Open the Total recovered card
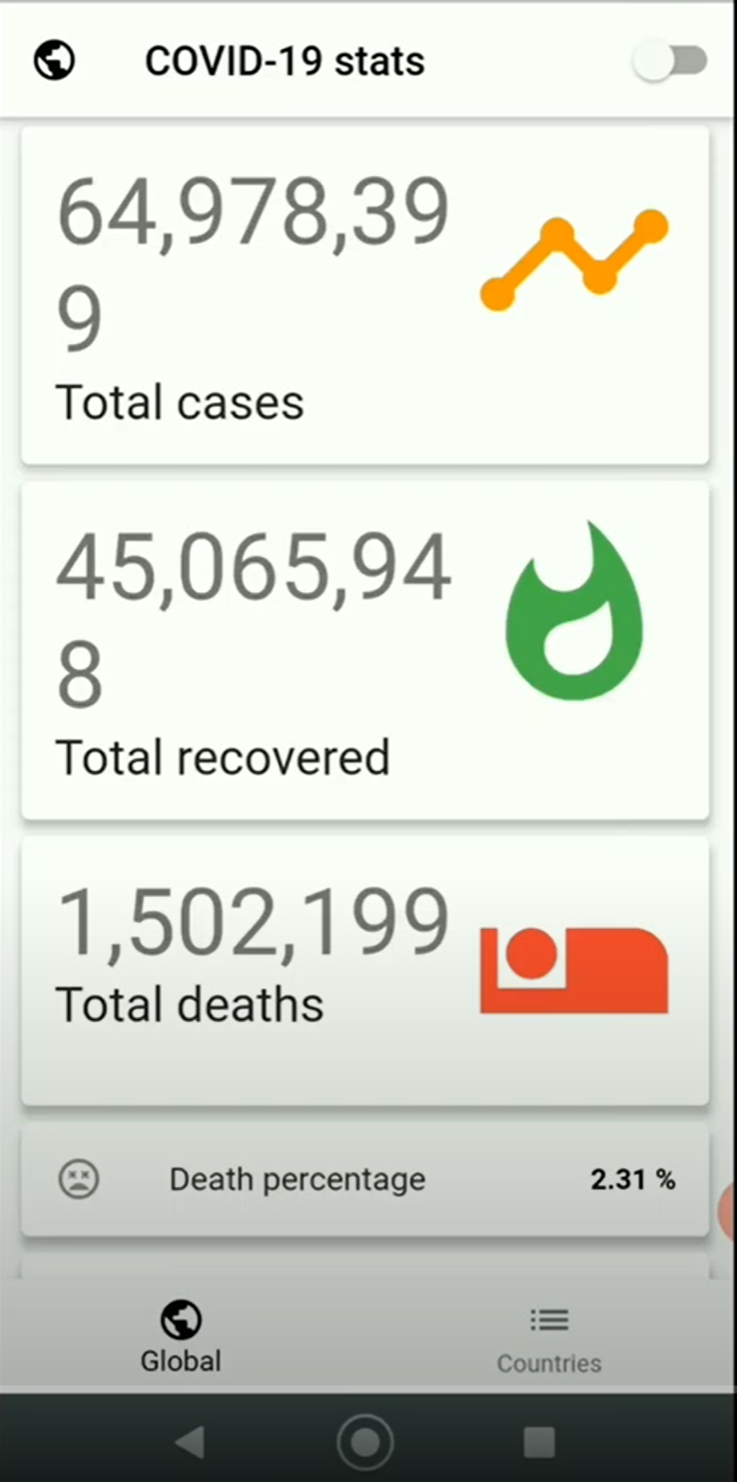737x1482 pixels. pyautogui.click(x=365, y=650)
